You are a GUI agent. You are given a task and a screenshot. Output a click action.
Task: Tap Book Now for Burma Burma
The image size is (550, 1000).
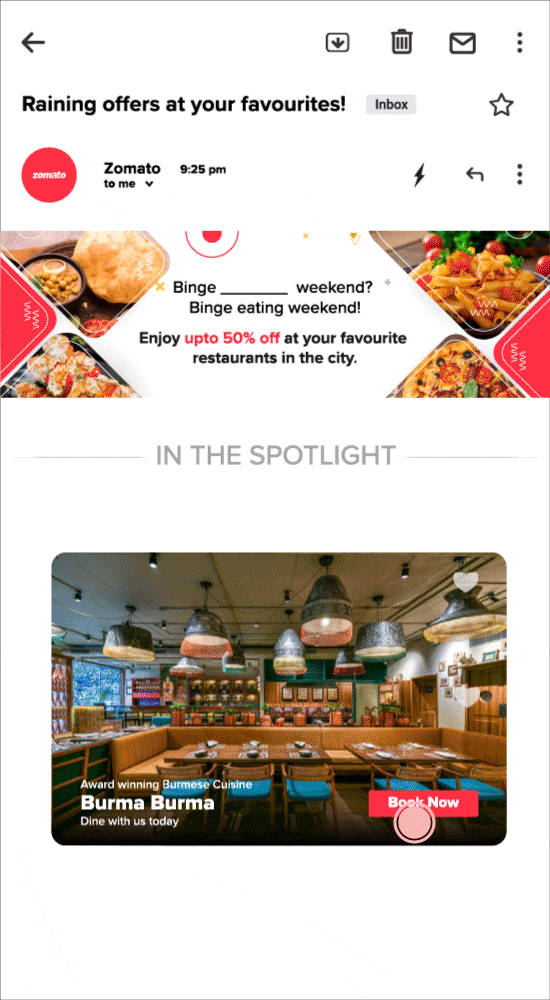424,803
